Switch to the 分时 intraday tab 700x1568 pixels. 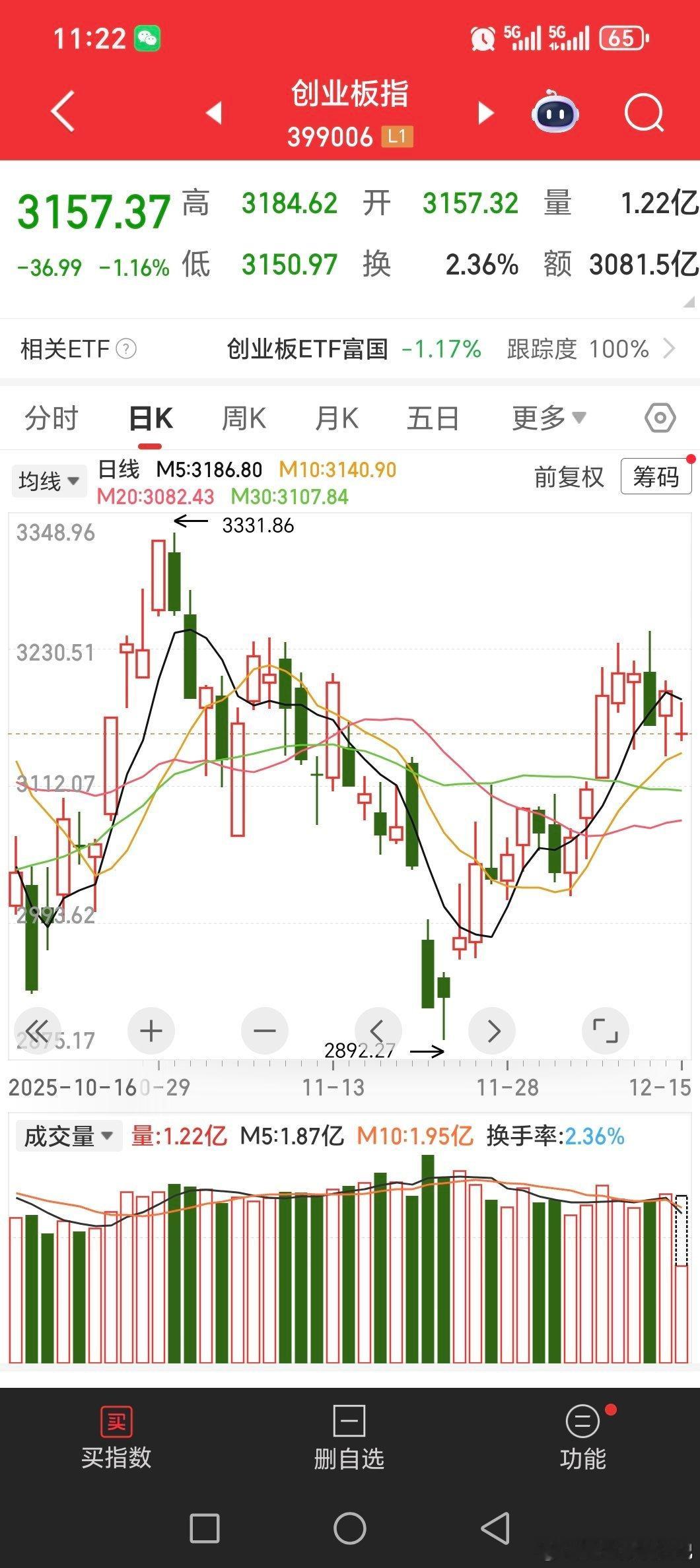(x=52, y=417)
